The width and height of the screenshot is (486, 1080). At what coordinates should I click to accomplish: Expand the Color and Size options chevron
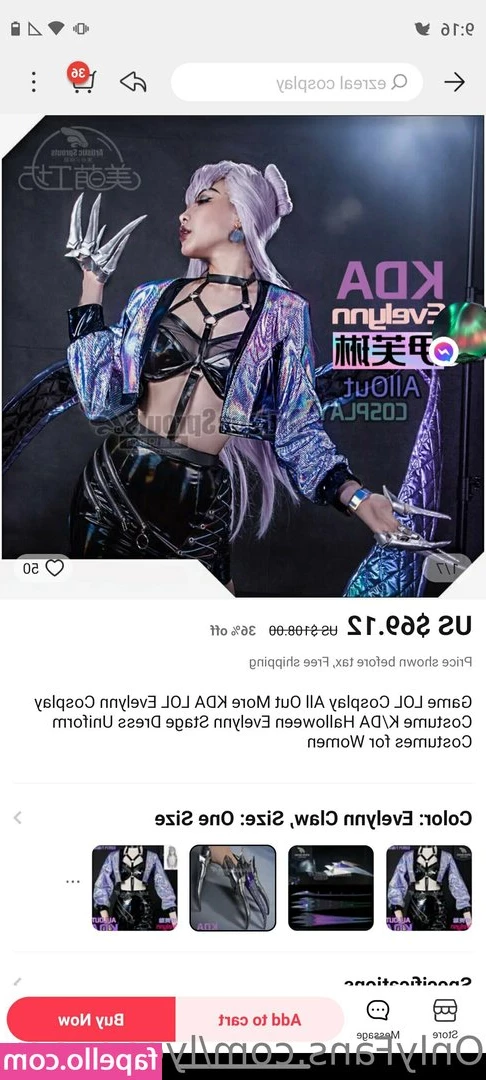(x=17, y=818)
